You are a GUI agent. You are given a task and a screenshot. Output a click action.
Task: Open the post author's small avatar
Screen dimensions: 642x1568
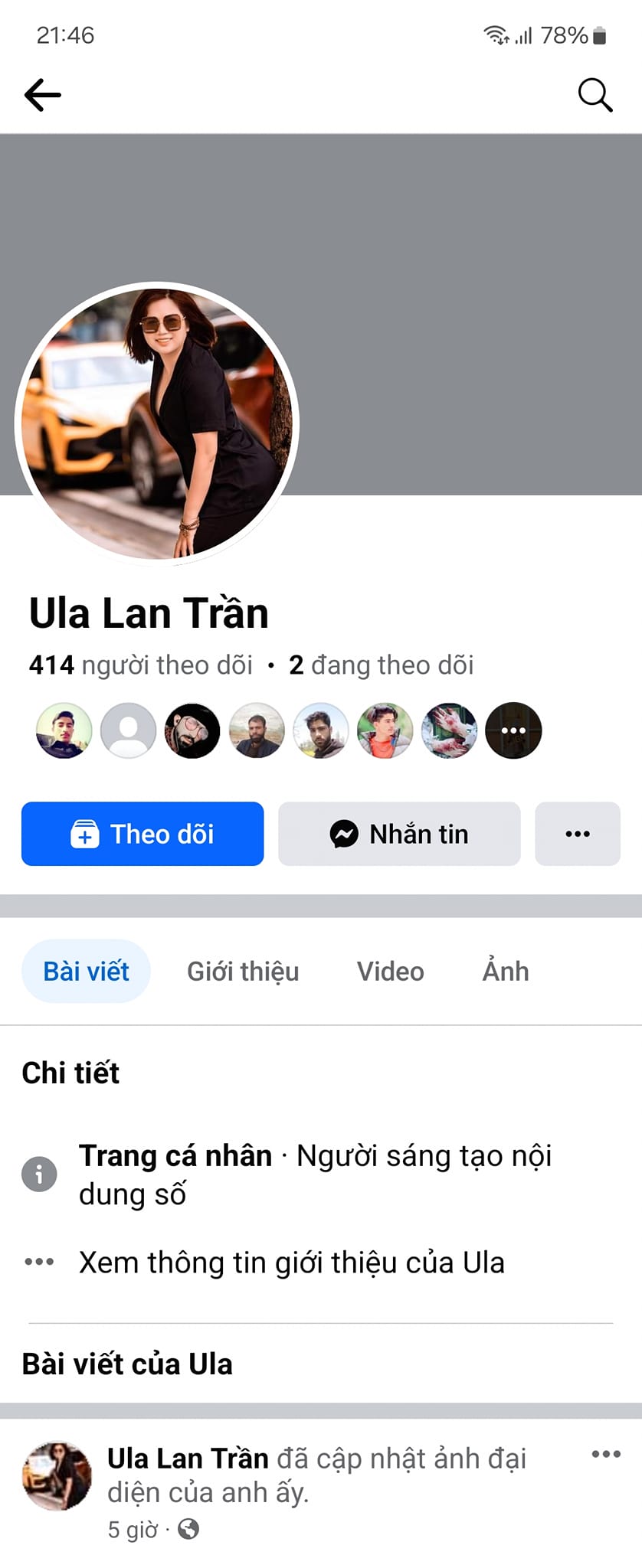pos(57,1475)
